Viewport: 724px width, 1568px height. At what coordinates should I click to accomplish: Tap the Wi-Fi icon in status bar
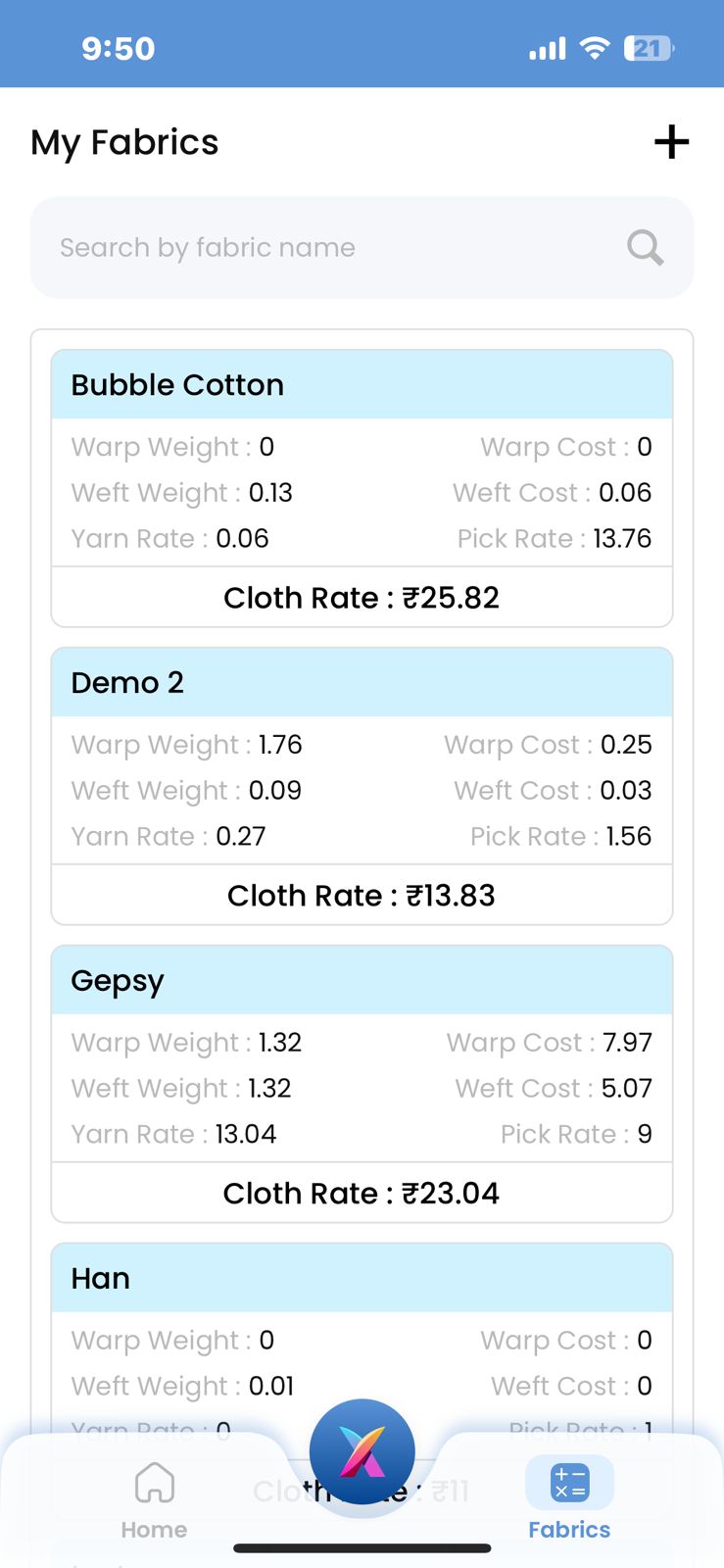(594, 47)
